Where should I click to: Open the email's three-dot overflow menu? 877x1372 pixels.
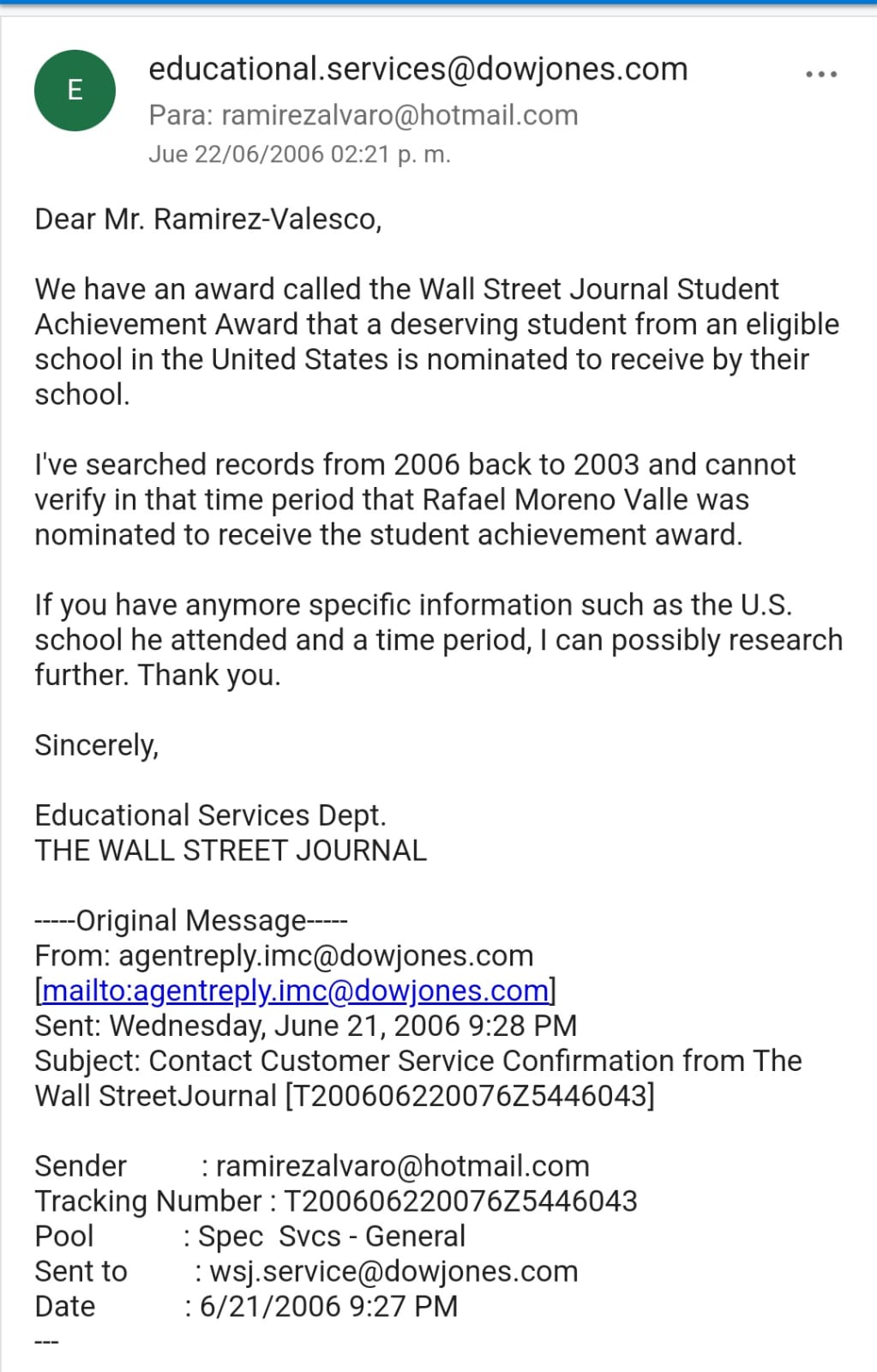pyautogui.click(x=820, y=75)
